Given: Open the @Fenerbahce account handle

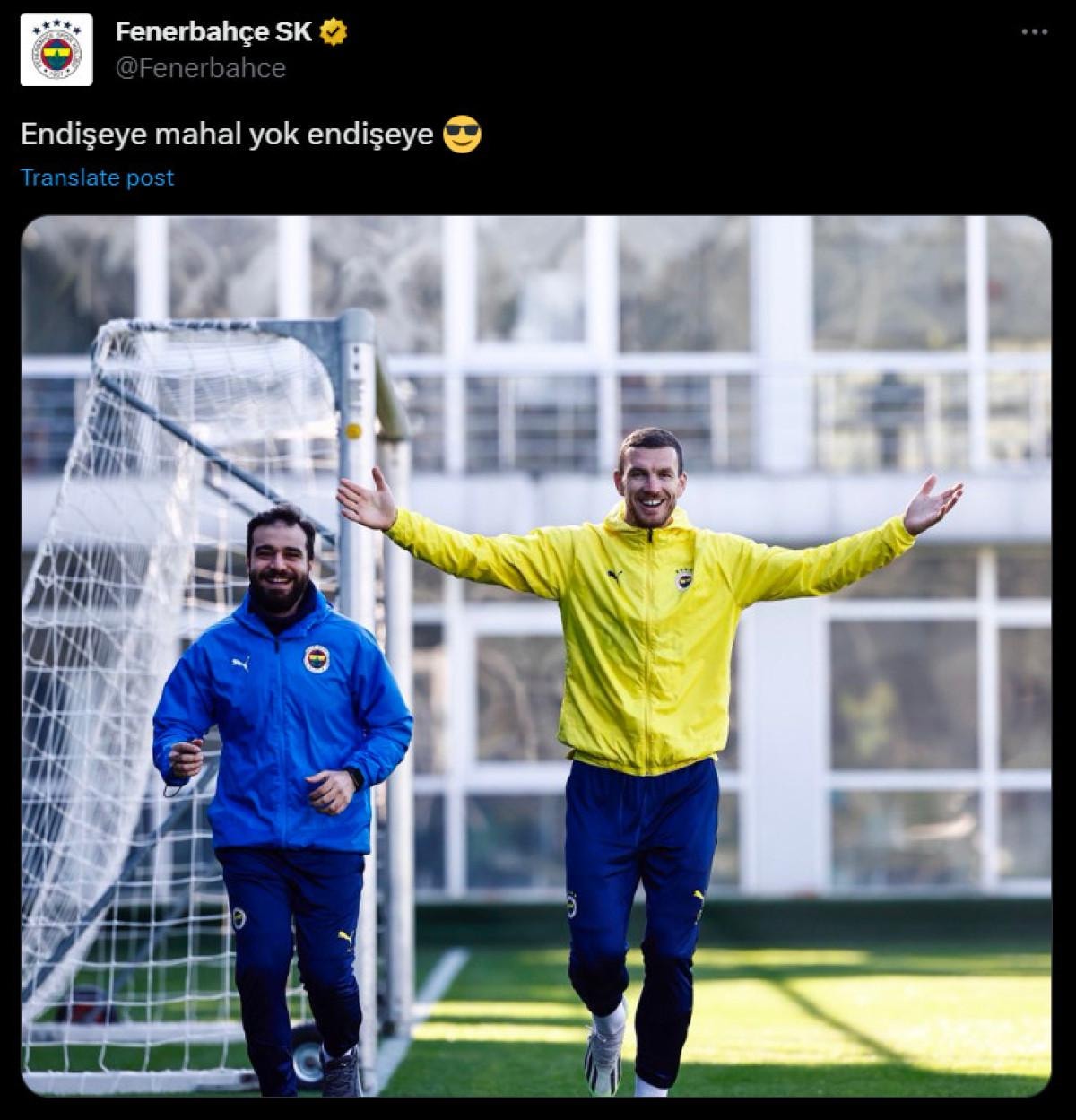Looking at the screenshot, I should point(200,68).
